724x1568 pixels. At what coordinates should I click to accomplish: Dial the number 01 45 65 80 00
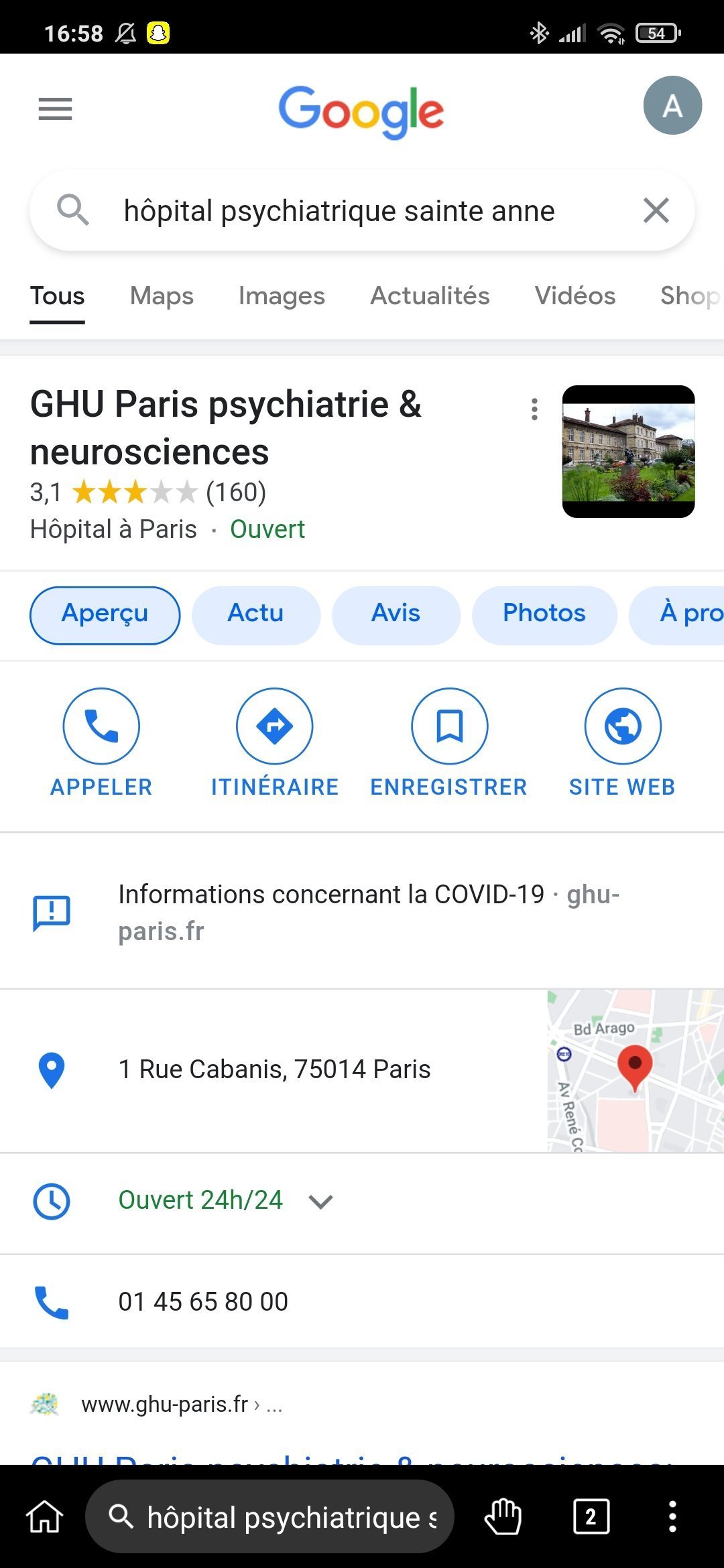tap(203, 1301)
